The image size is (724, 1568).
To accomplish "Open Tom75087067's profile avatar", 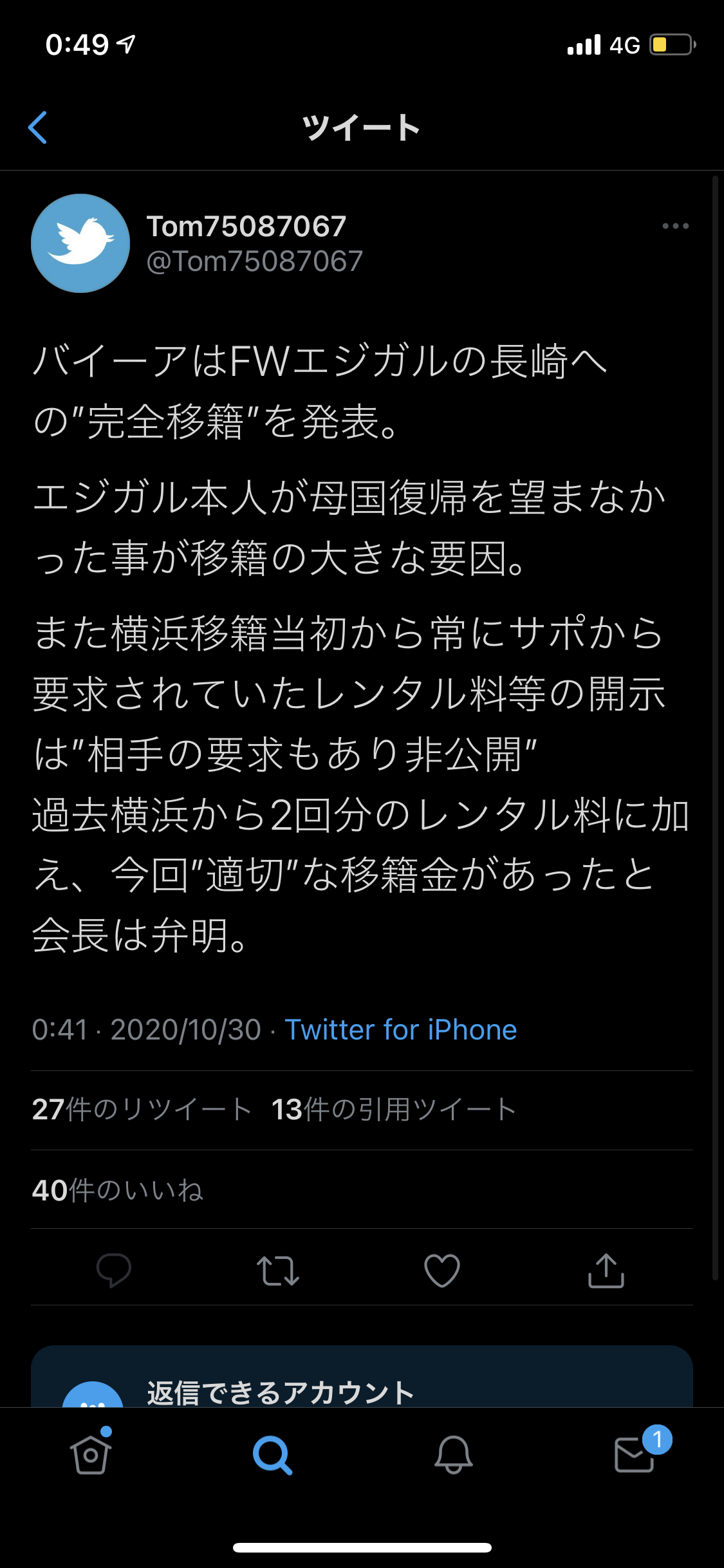I will pos(80,243).
